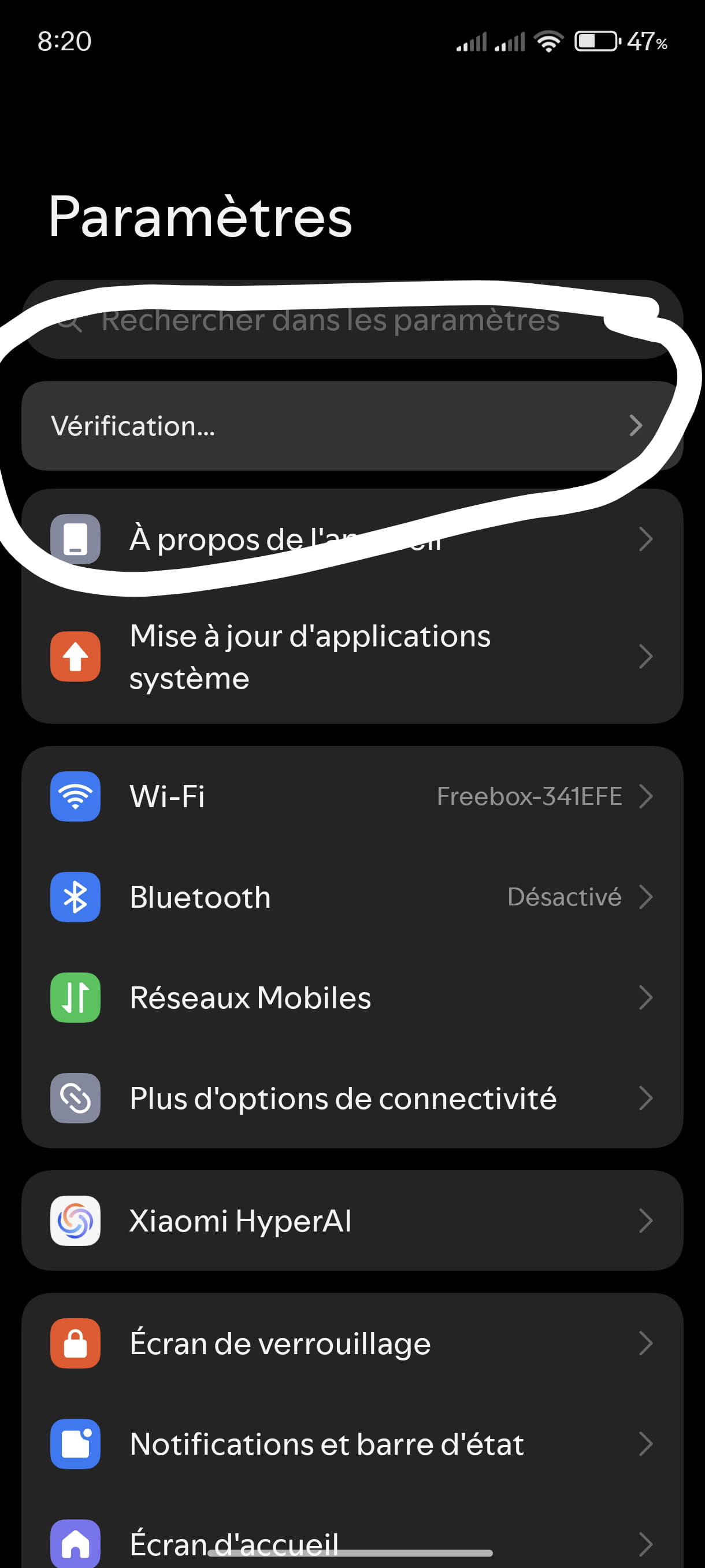
Task: Open Mise à jour d'applications système
Action: (x=352, y=657)
